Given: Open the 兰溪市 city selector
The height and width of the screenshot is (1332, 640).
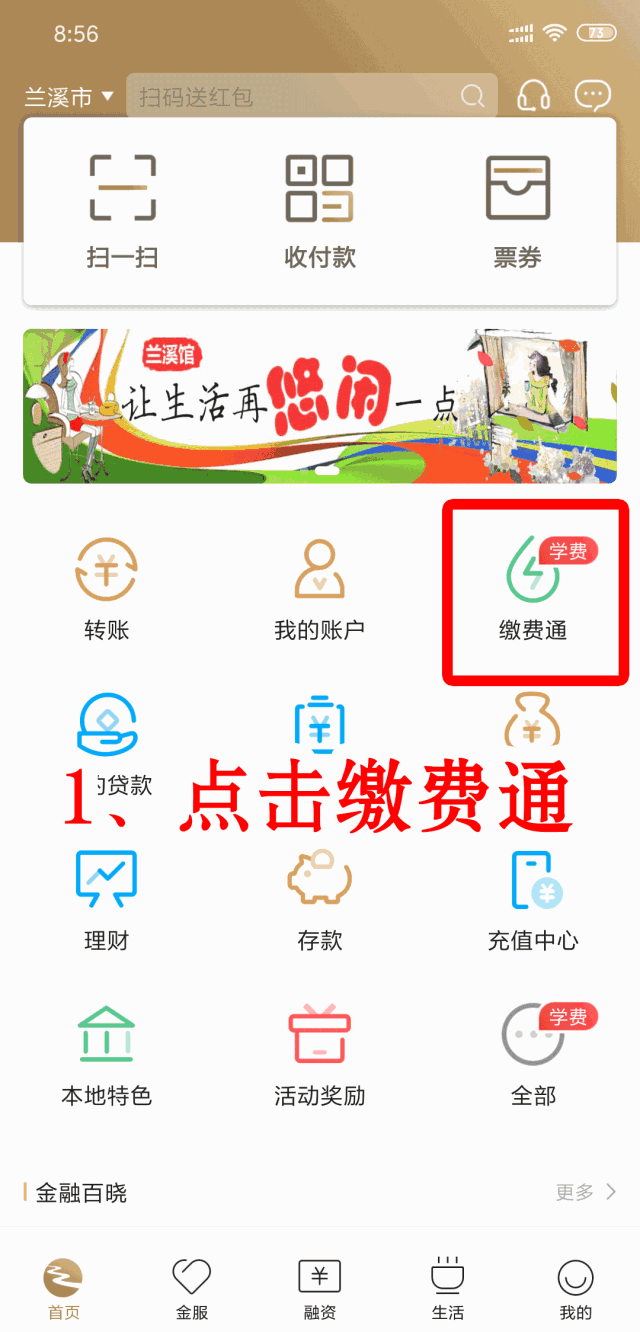Looking at the screenshot, I should point(69,97).
